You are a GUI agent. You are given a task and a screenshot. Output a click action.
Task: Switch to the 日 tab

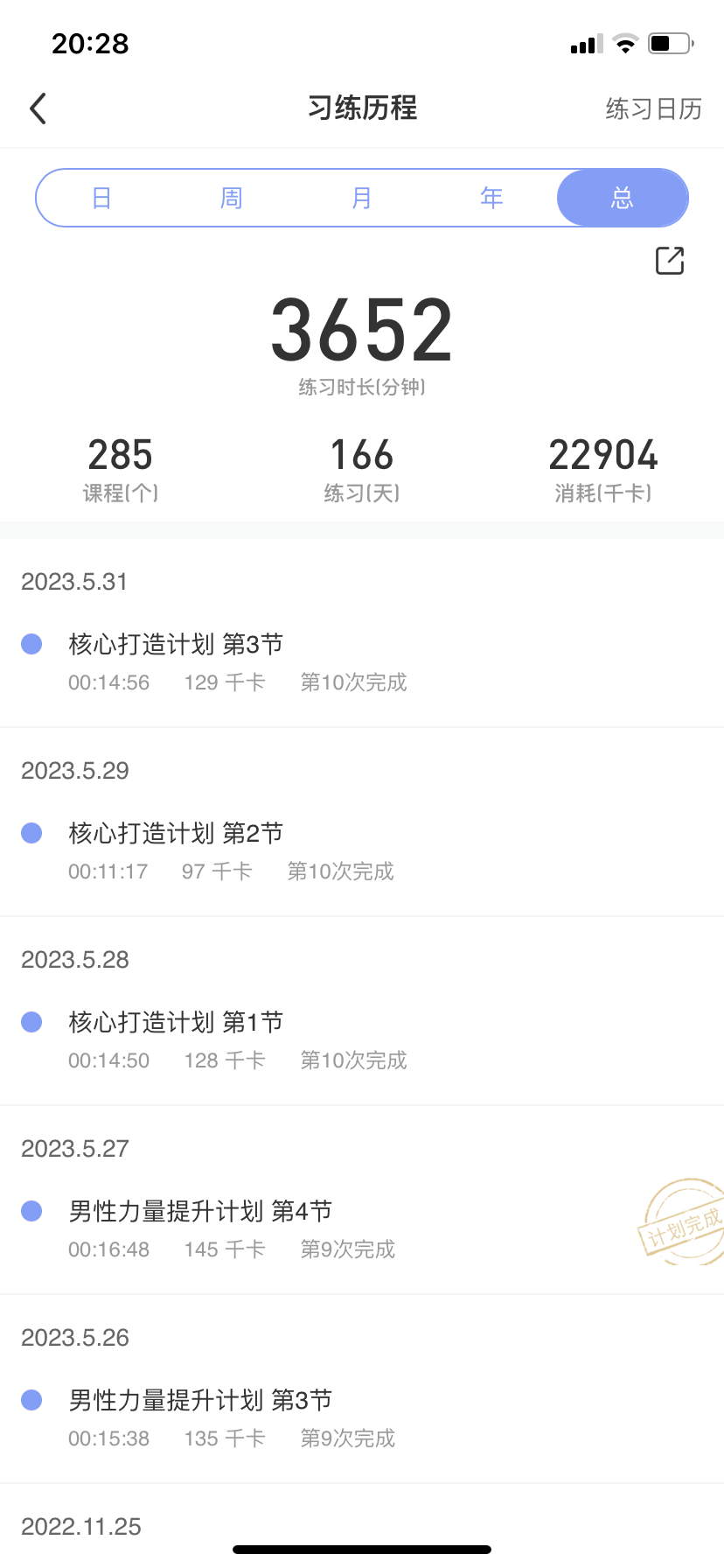click(x=101, y=198)
